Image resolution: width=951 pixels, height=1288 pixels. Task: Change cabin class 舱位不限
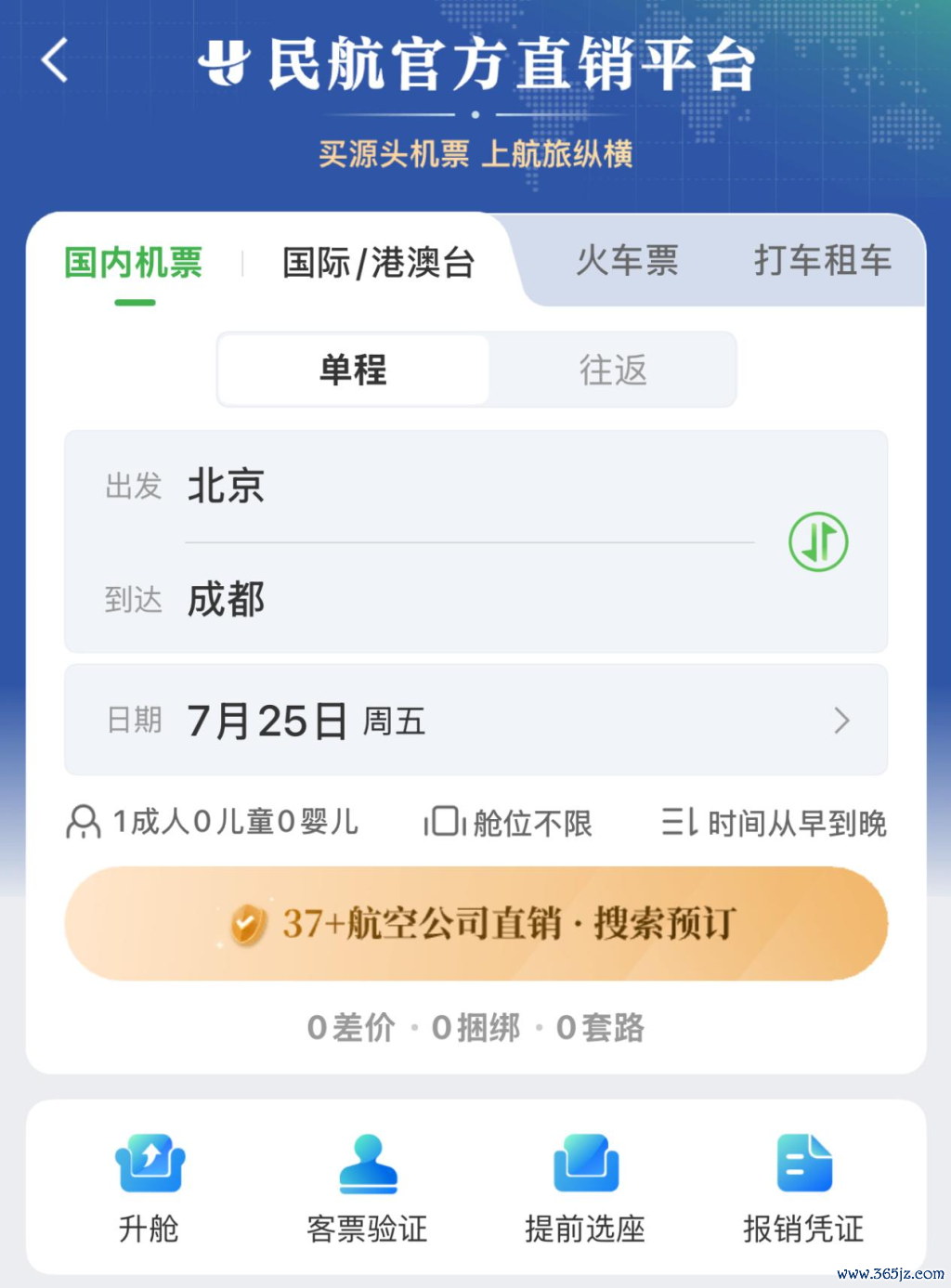[508, 822]
